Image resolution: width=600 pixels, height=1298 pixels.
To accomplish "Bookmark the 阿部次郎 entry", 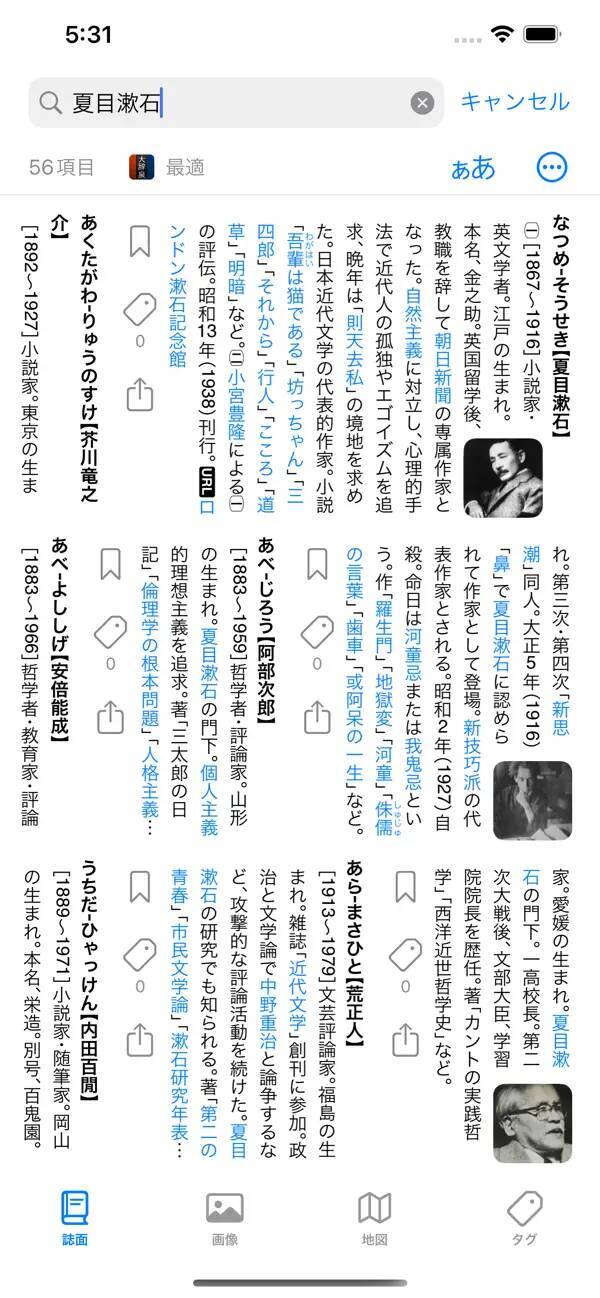I will point(109,563).
